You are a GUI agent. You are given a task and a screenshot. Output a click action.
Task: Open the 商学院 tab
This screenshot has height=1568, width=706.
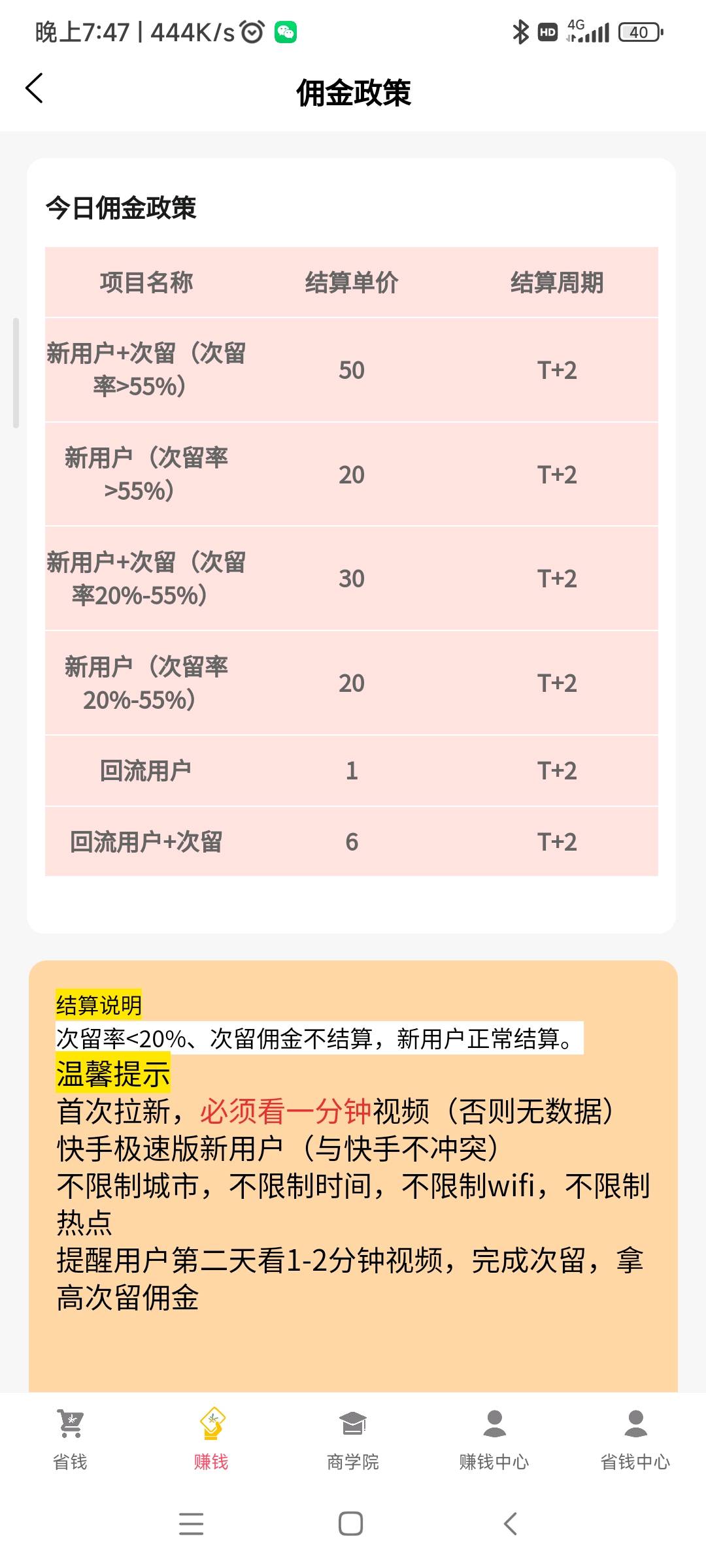[x=353, y=1440]
